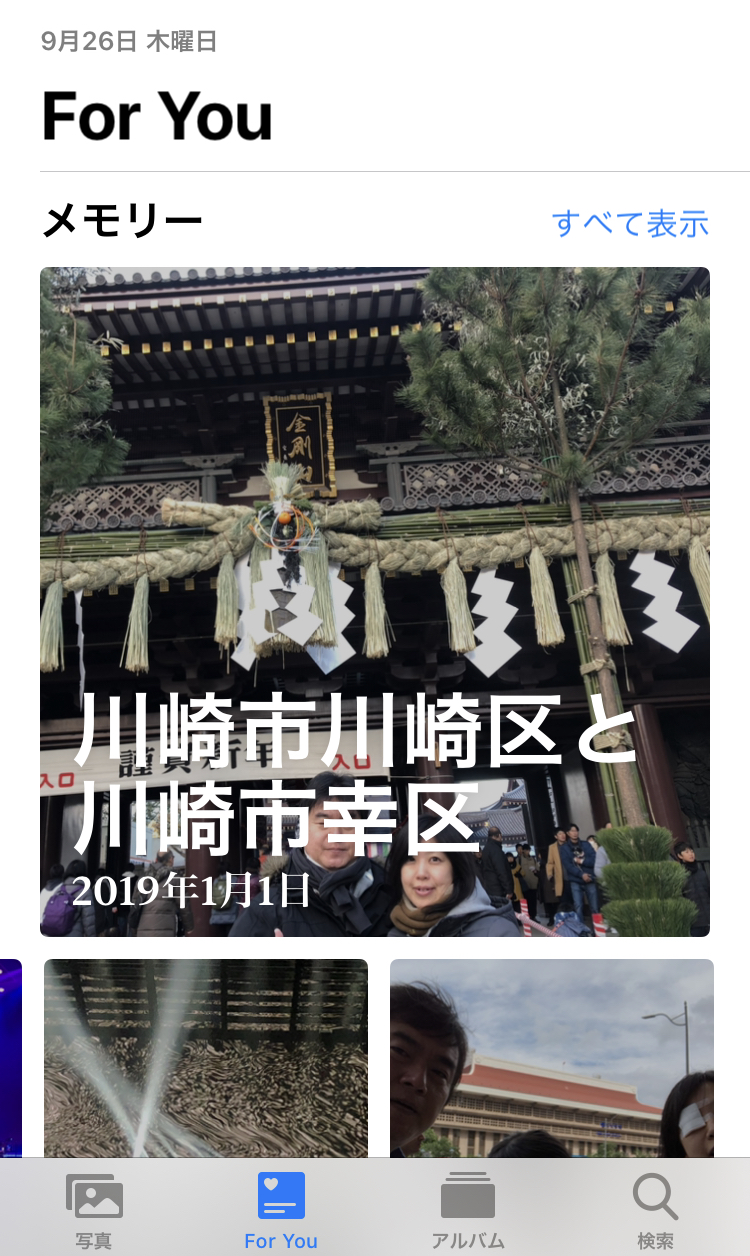Image resolution: width=750 pixels, height=1256 pixels.
Task: Open the 川崎市川崎区と川崎市幸区 memory card
Action: click(x=375, y=601)
